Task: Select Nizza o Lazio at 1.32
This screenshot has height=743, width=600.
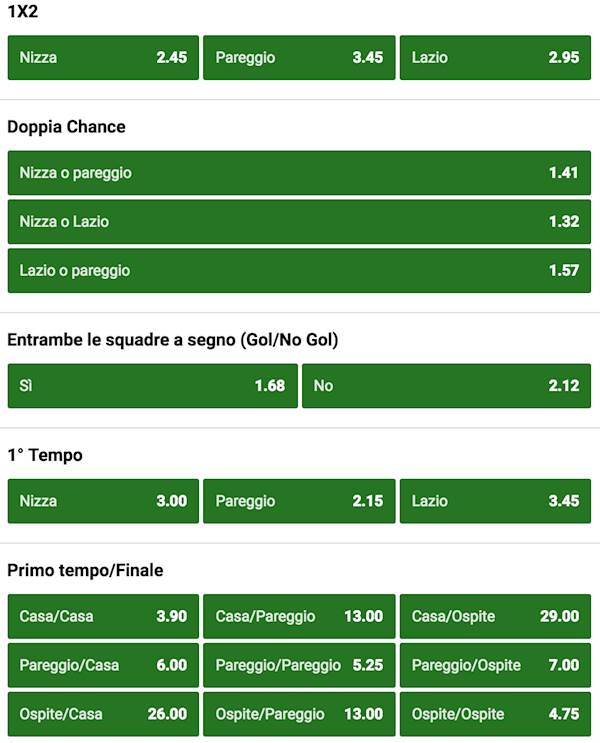Action: click(x=299, y=221)
